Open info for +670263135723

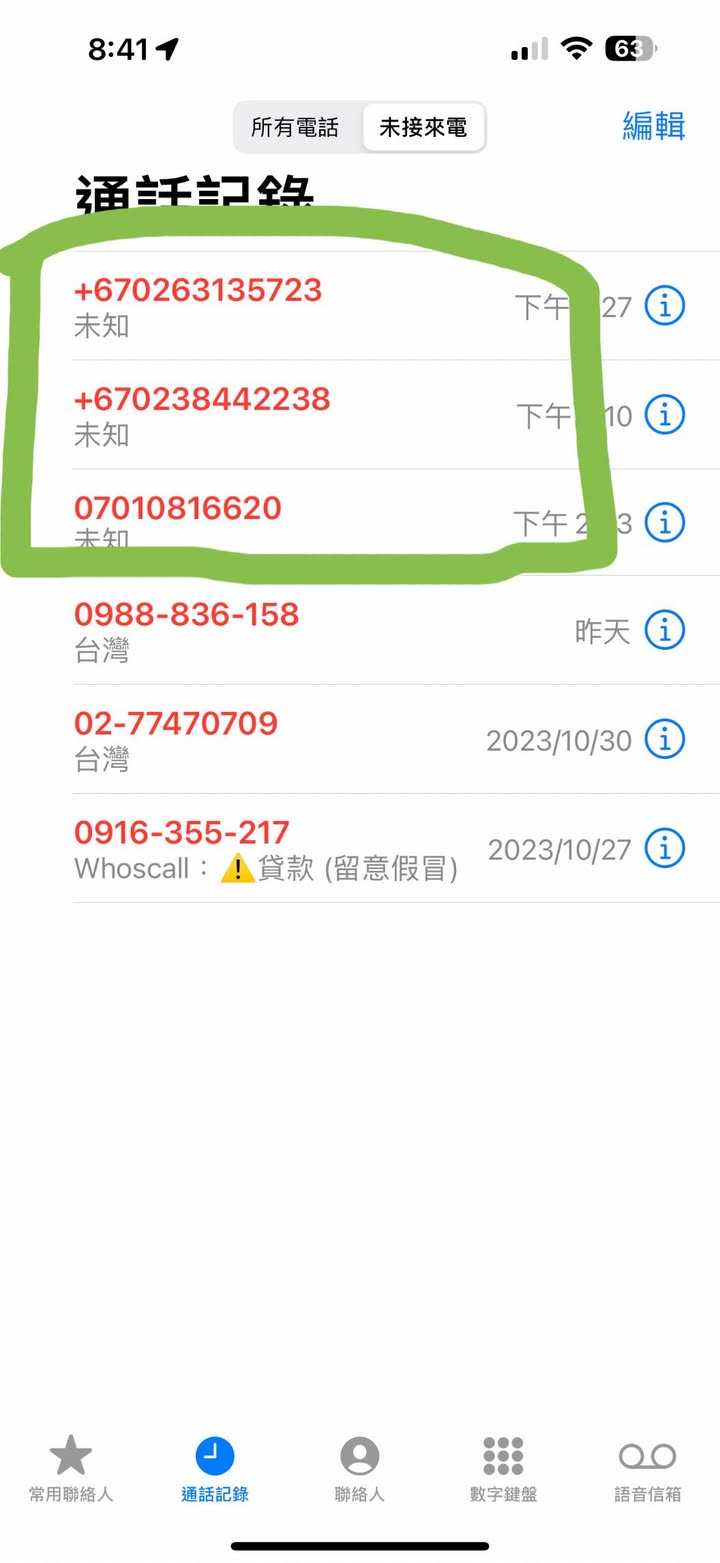tap(664, 306)
